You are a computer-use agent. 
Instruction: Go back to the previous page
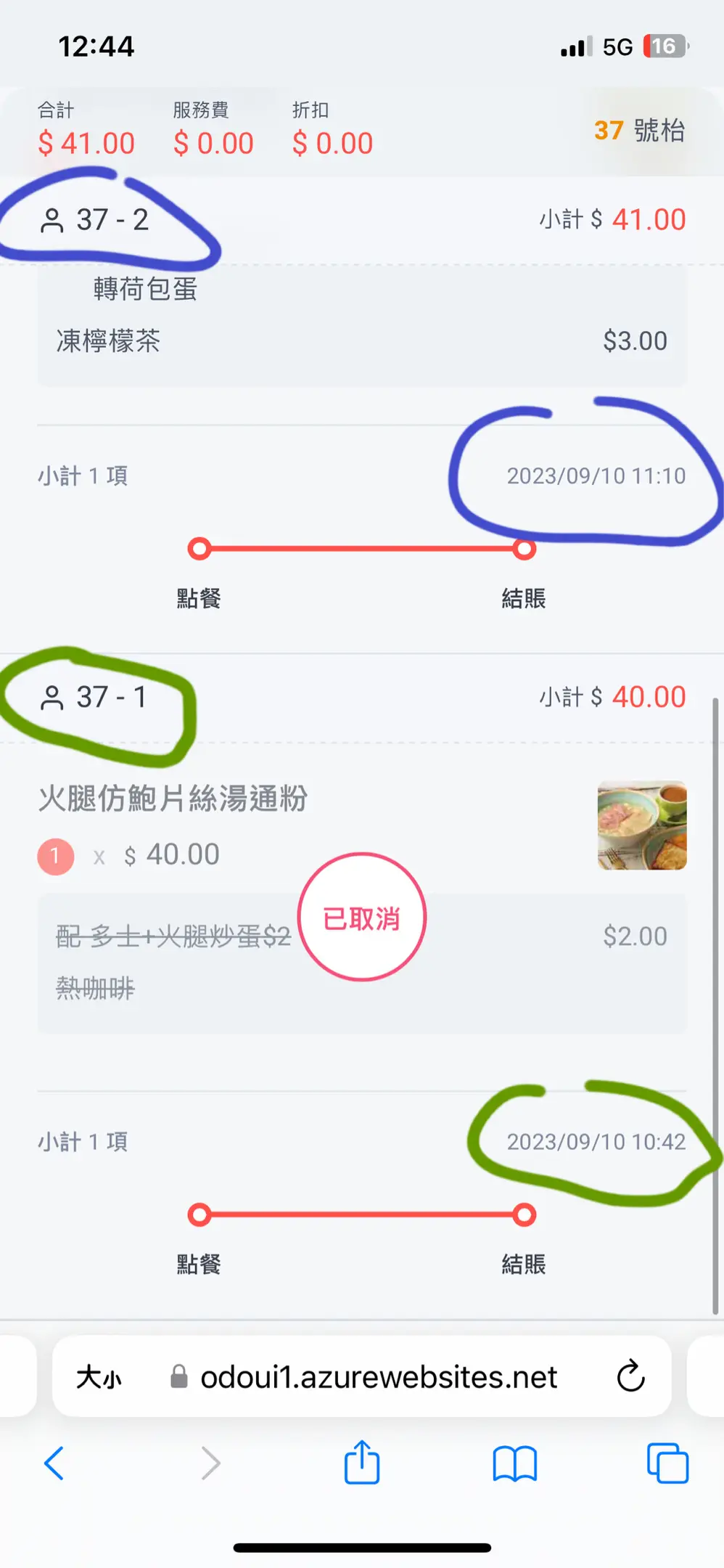point(54,1463)
